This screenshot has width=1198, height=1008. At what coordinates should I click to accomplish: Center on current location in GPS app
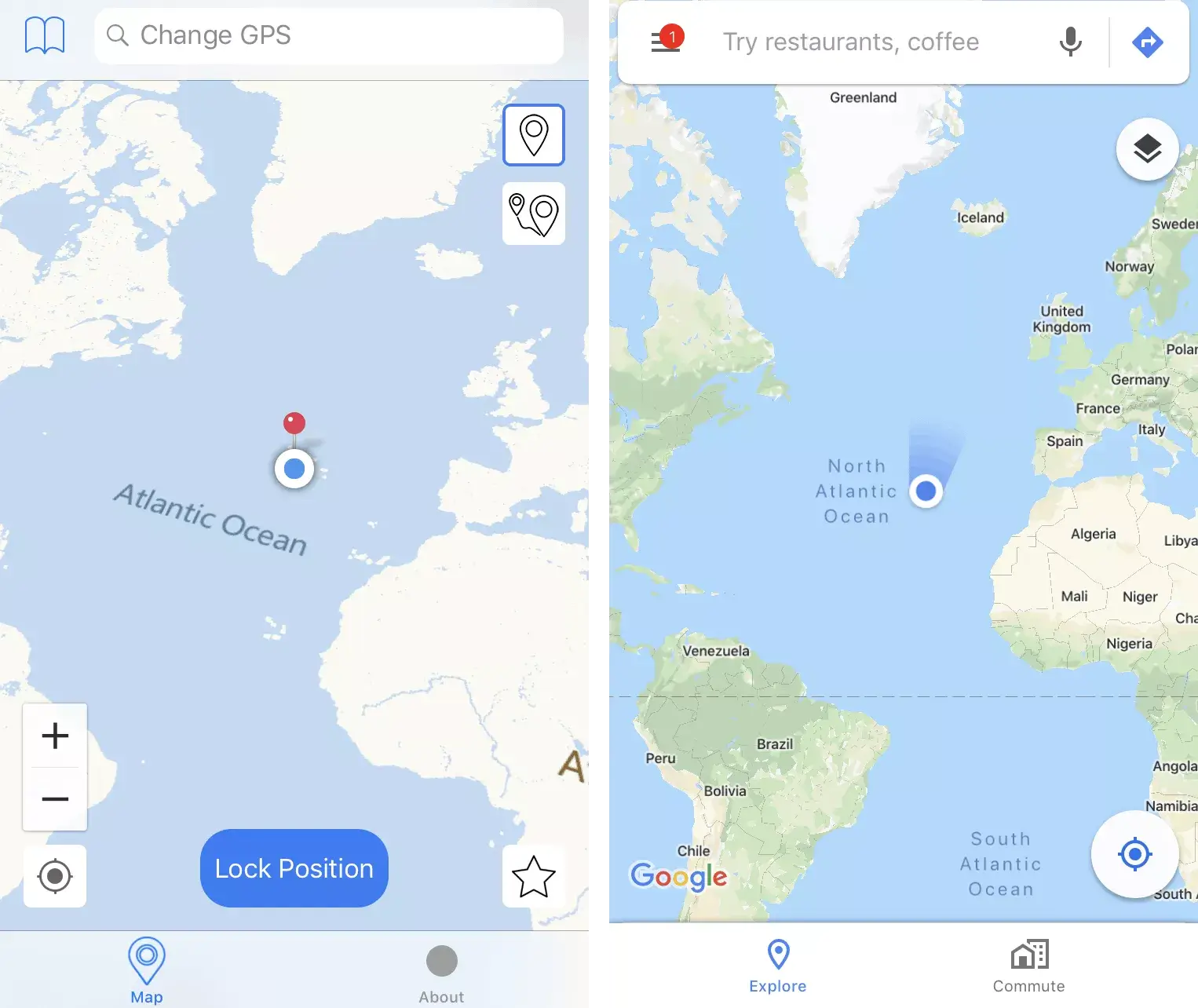(x=55, y=876)
